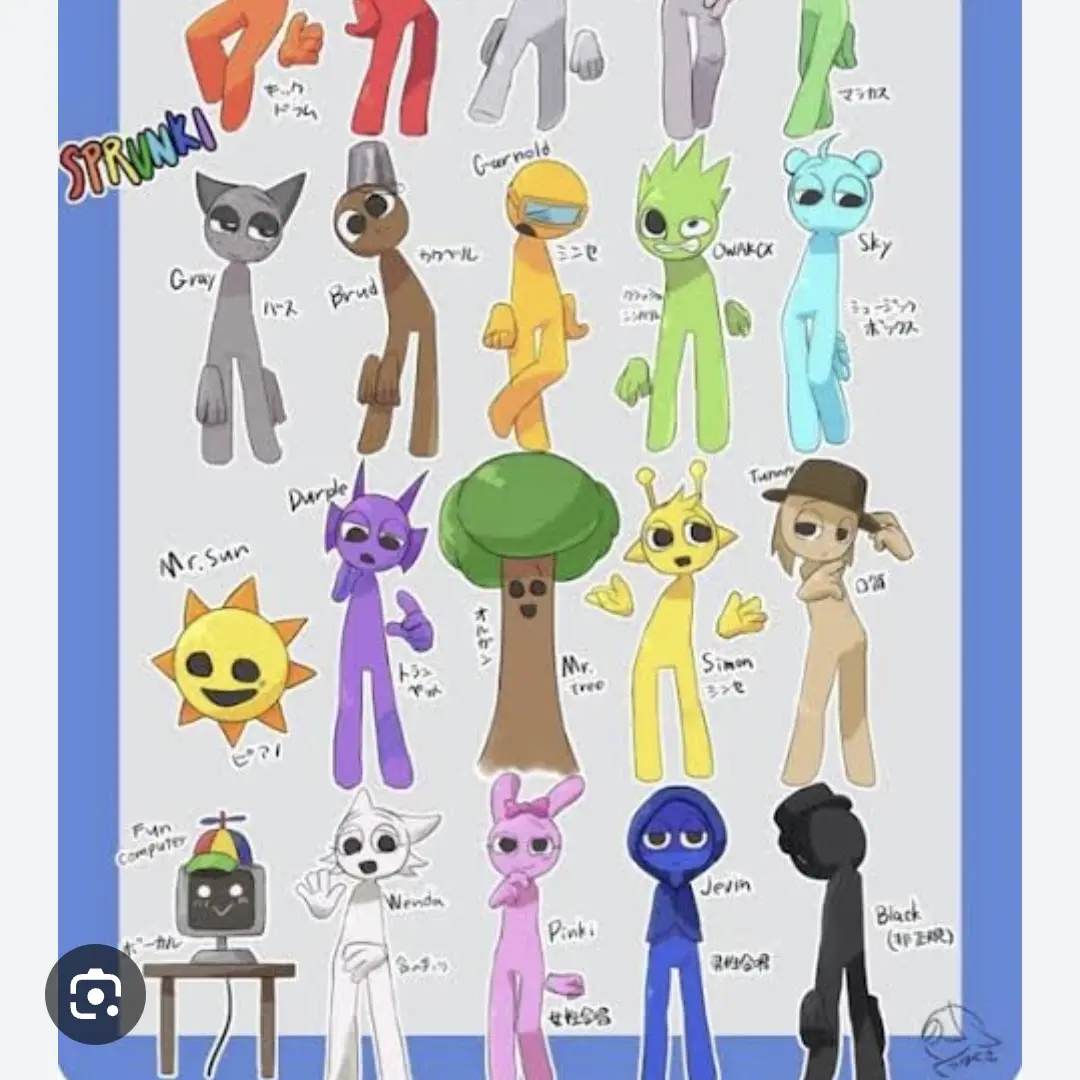The height and width of the screenshot is (1080, 1080).
Task: Tap the visual search lens icon
Action: 96,994
